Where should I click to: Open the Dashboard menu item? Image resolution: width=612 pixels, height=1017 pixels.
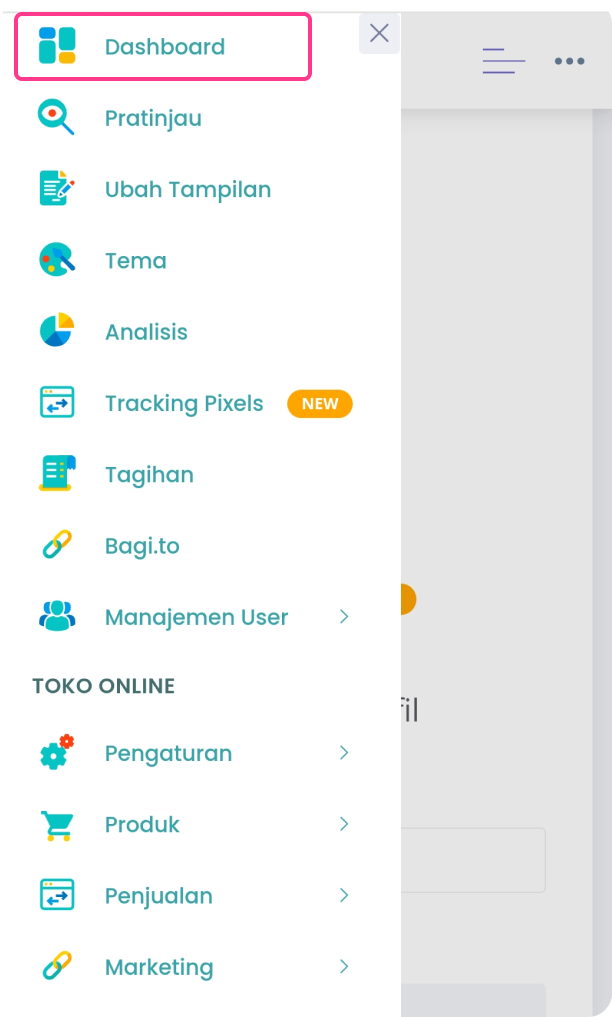click(163, 47)
